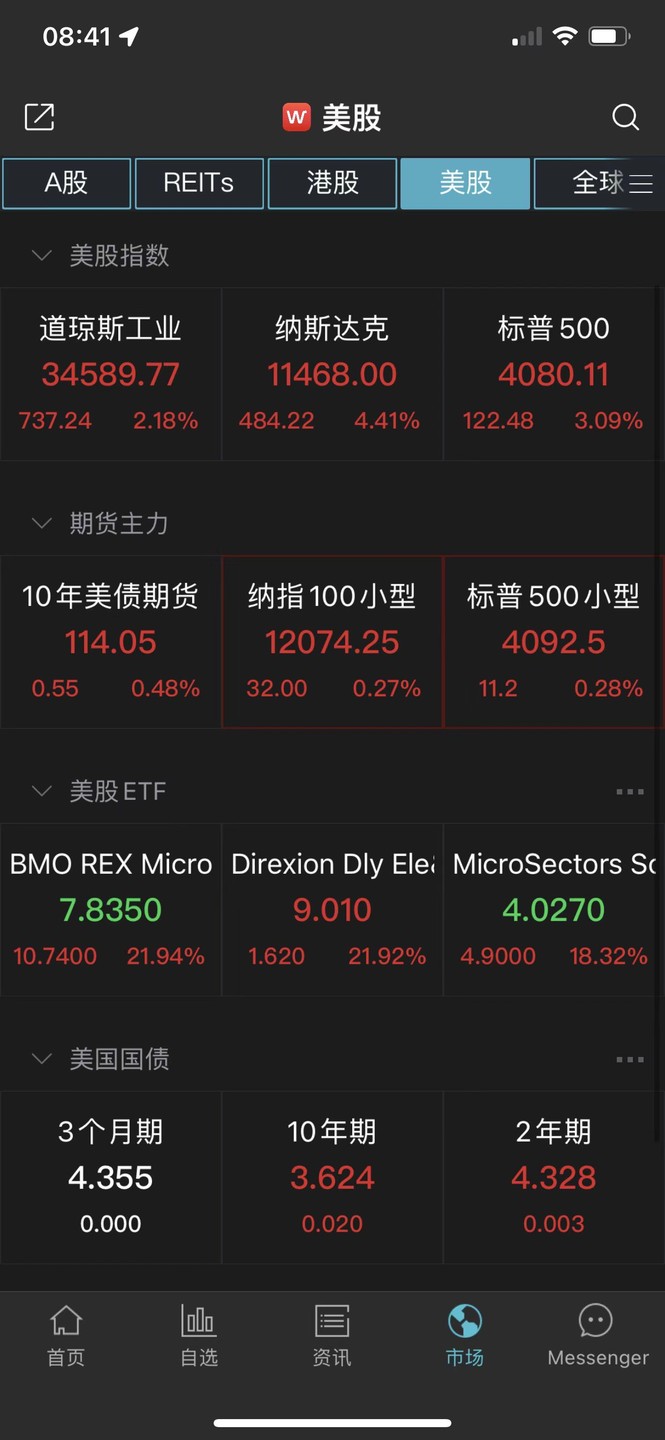
Task: Switch to the A股 tab
Action: (66, 183)
